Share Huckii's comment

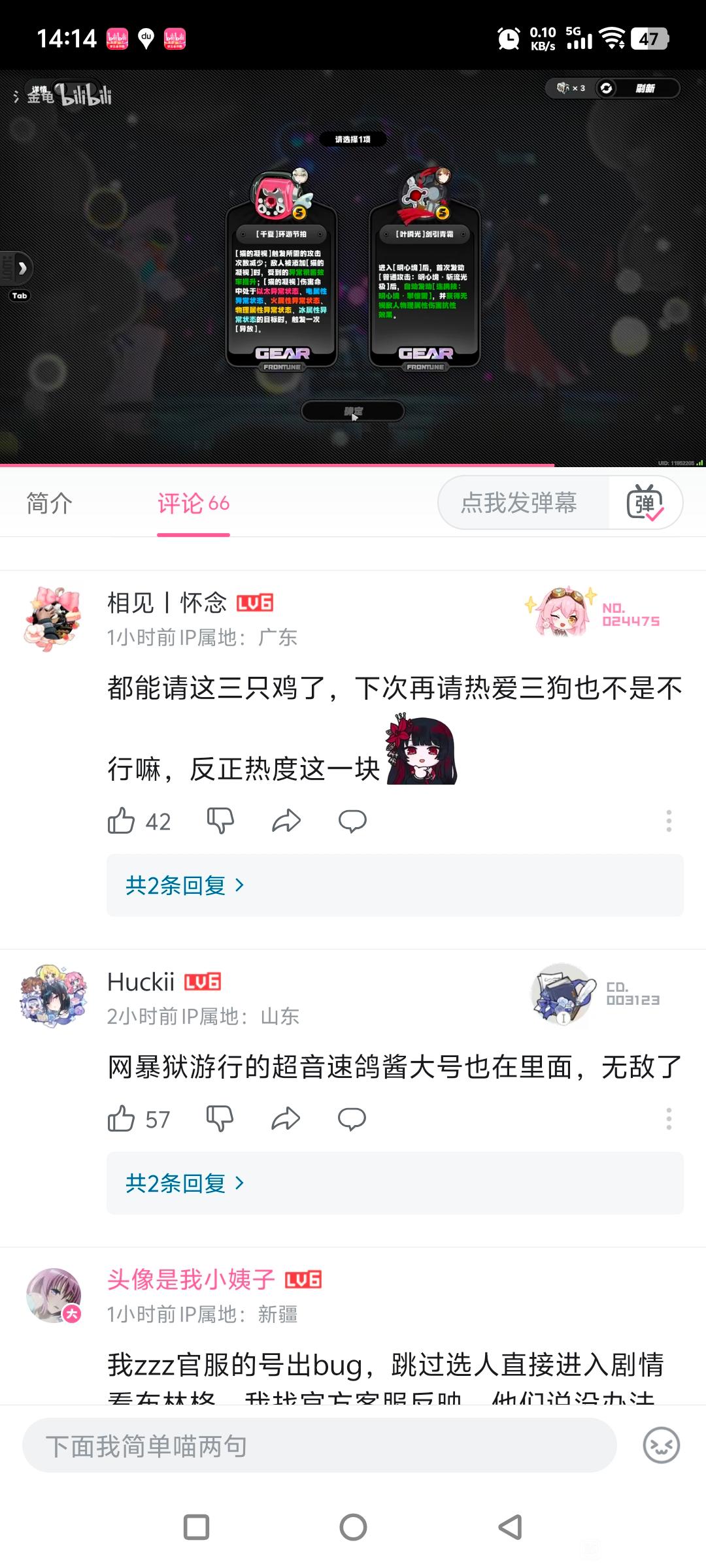(286, 1119)
